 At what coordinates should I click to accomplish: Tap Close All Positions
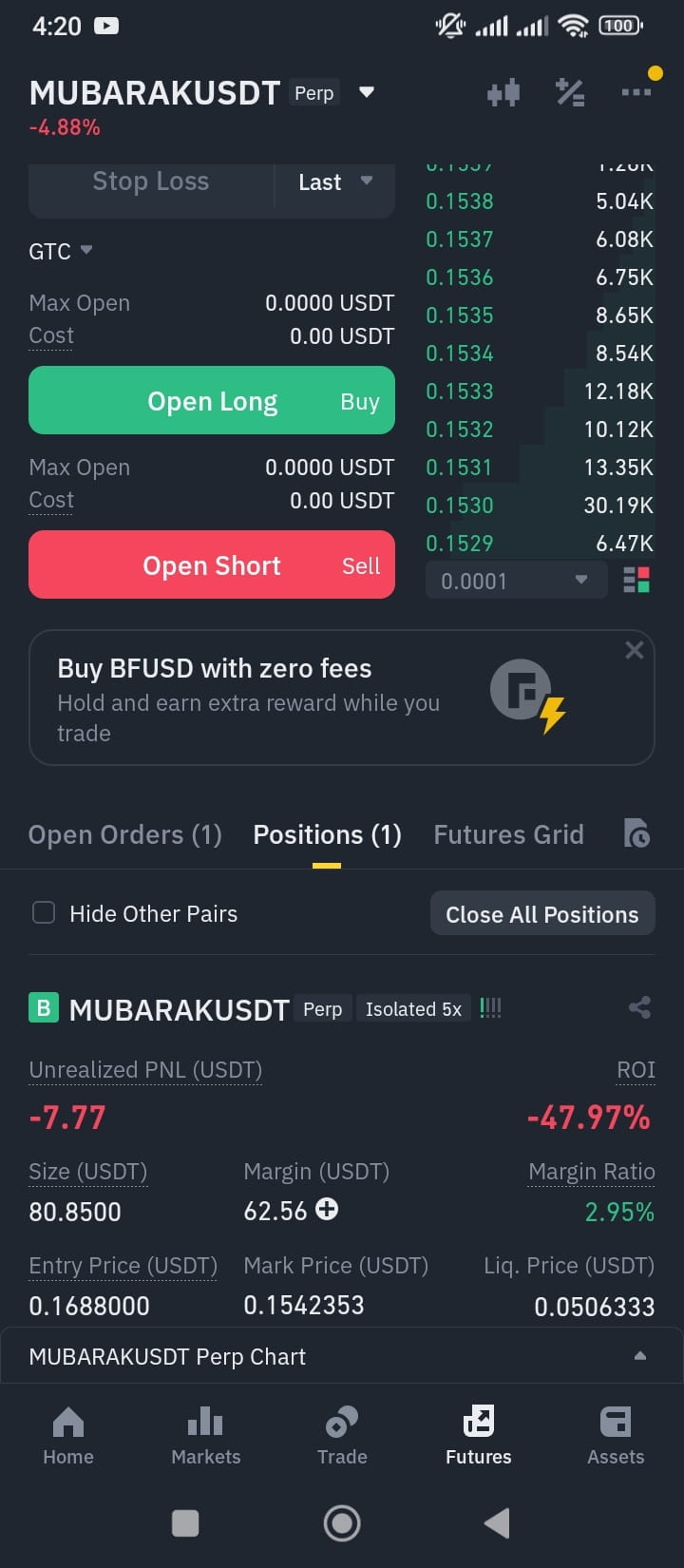pyautogui.click(x=542, y=914)
